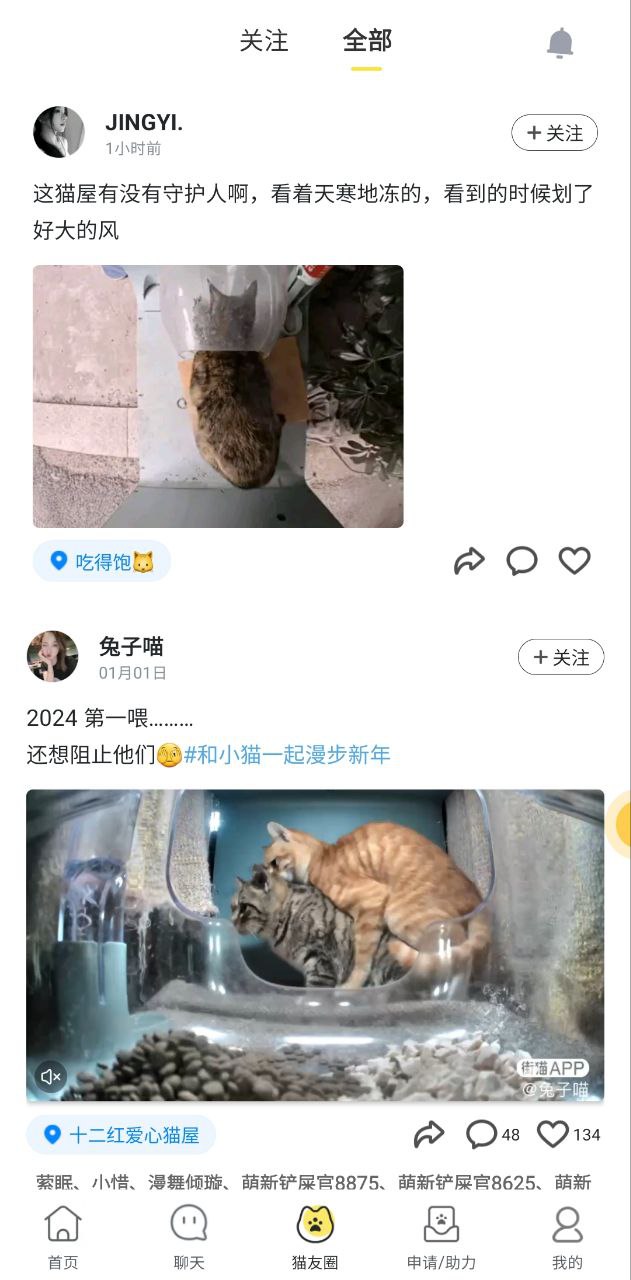
Task: Open the 聊天 tab
Action: point(189,1236)
